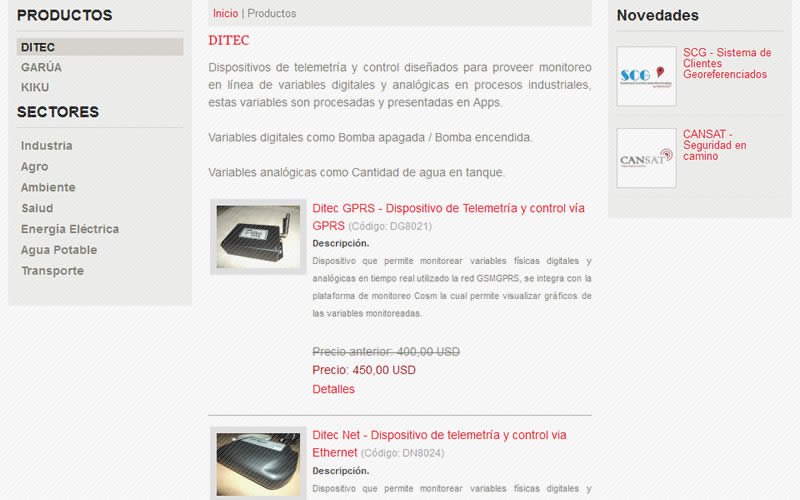
Task: Open the SCG news thumbnail
Action: click(x=646, y=76)
